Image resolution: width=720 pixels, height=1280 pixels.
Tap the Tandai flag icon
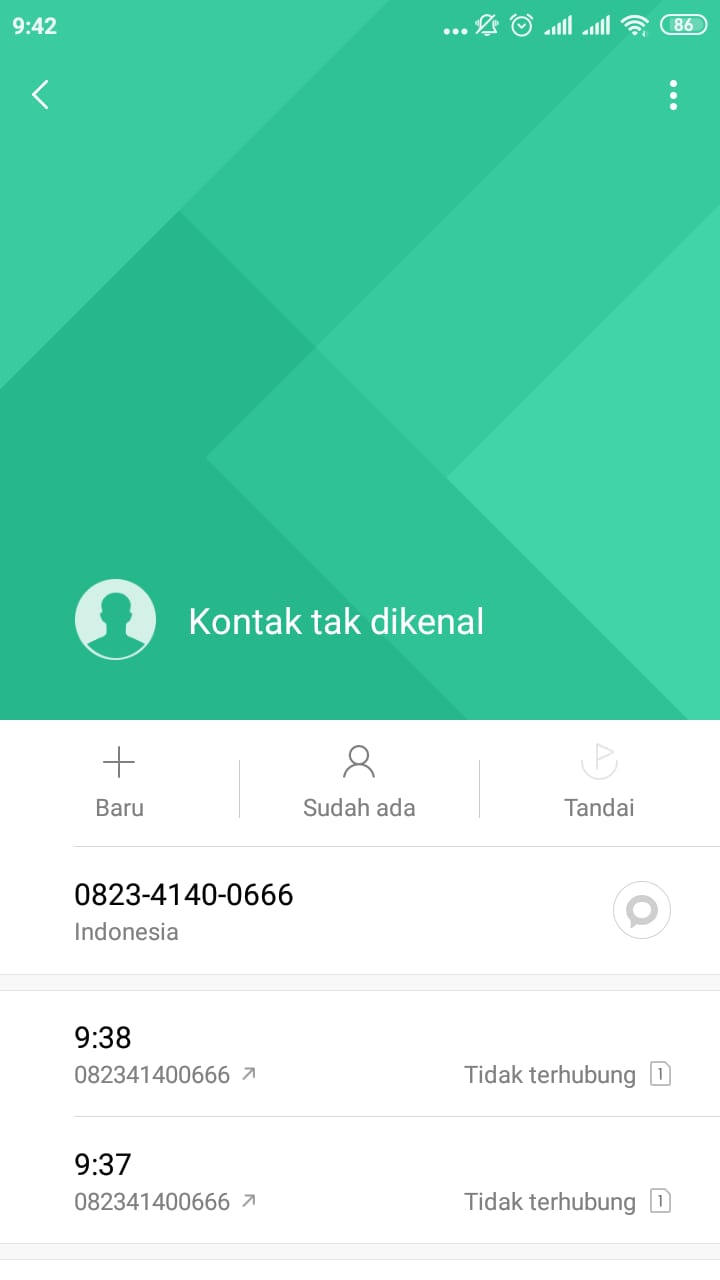pos(598,762)
